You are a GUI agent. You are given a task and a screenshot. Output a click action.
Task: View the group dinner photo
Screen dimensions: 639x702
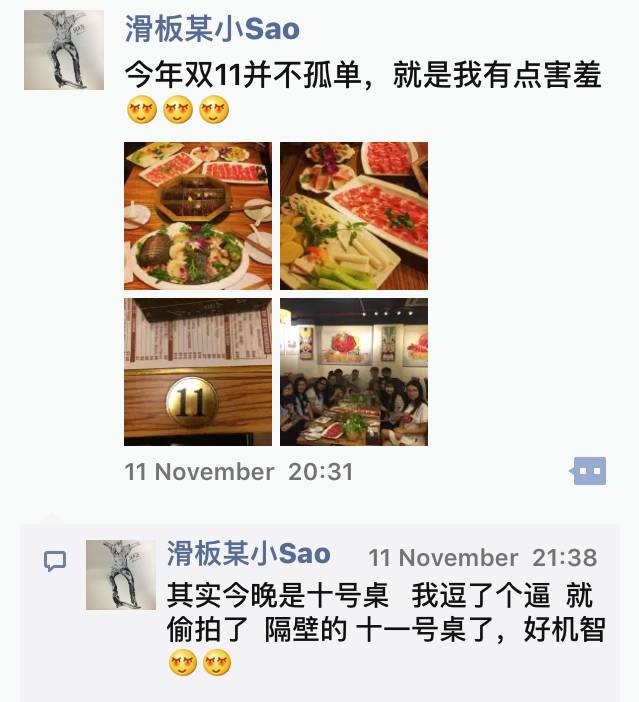[353, 371]
